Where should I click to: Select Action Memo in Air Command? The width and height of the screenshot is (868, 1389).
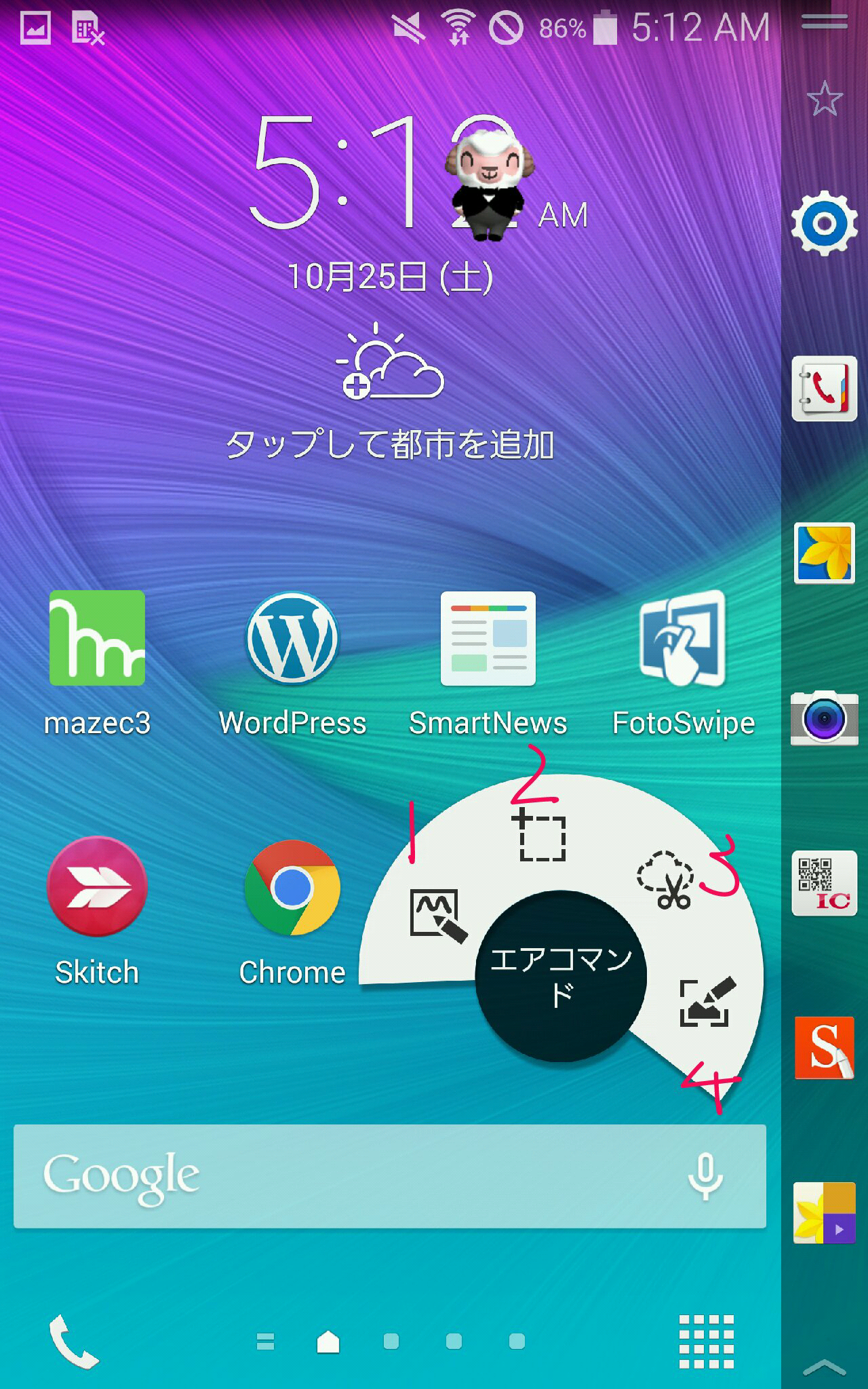tap(438, 916)
